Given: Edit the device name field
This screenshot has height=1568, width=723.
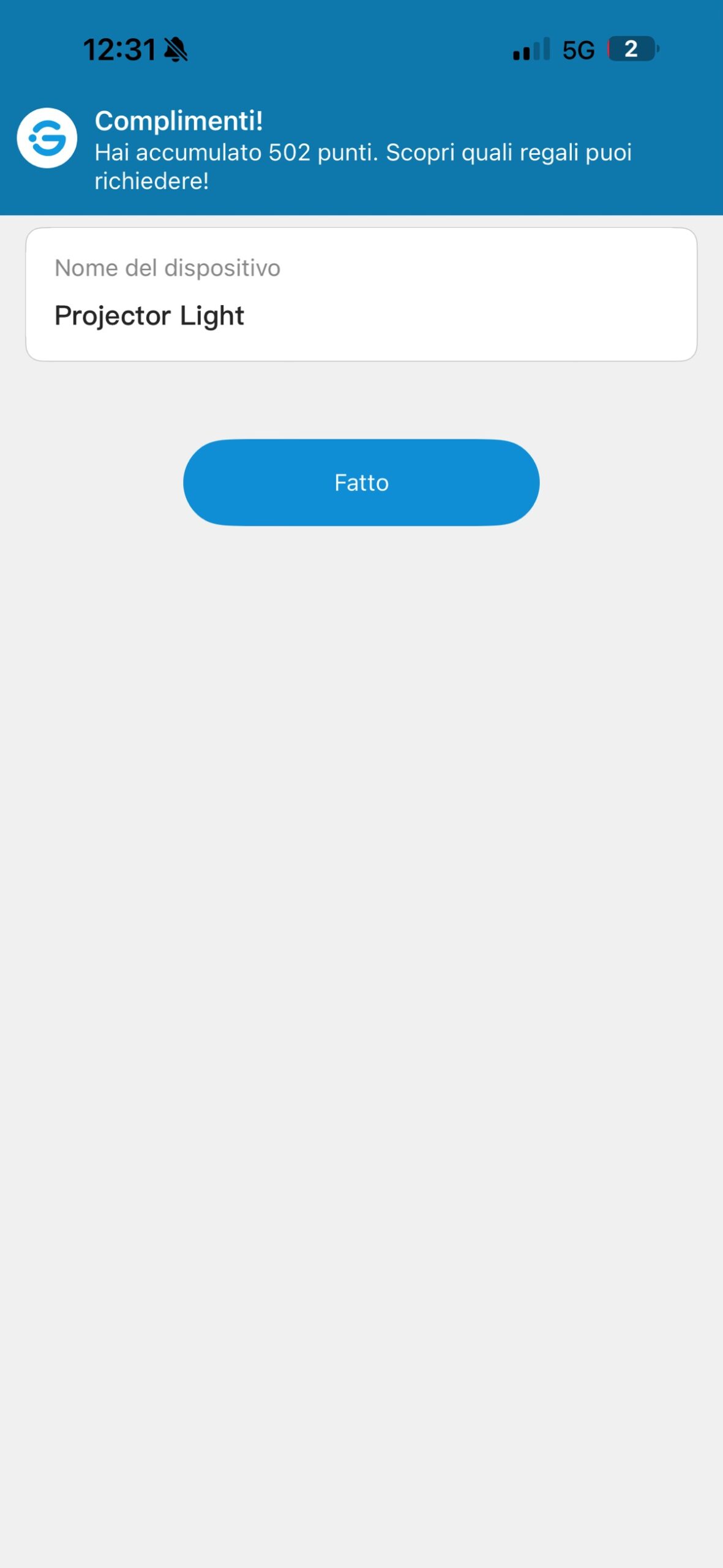Looking at the screenshot, I should click(x=361, y=315).
